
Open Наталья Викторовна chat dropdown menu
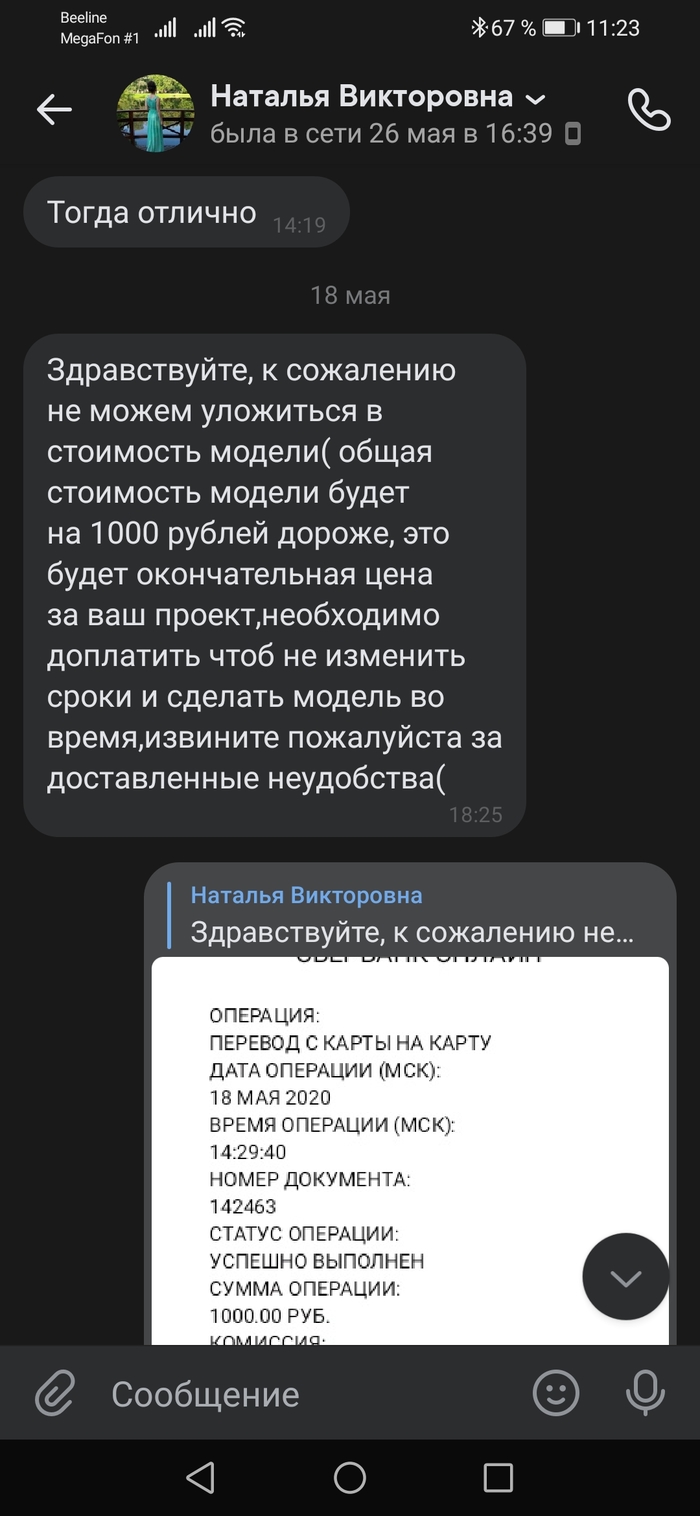(x=536, y=99)
